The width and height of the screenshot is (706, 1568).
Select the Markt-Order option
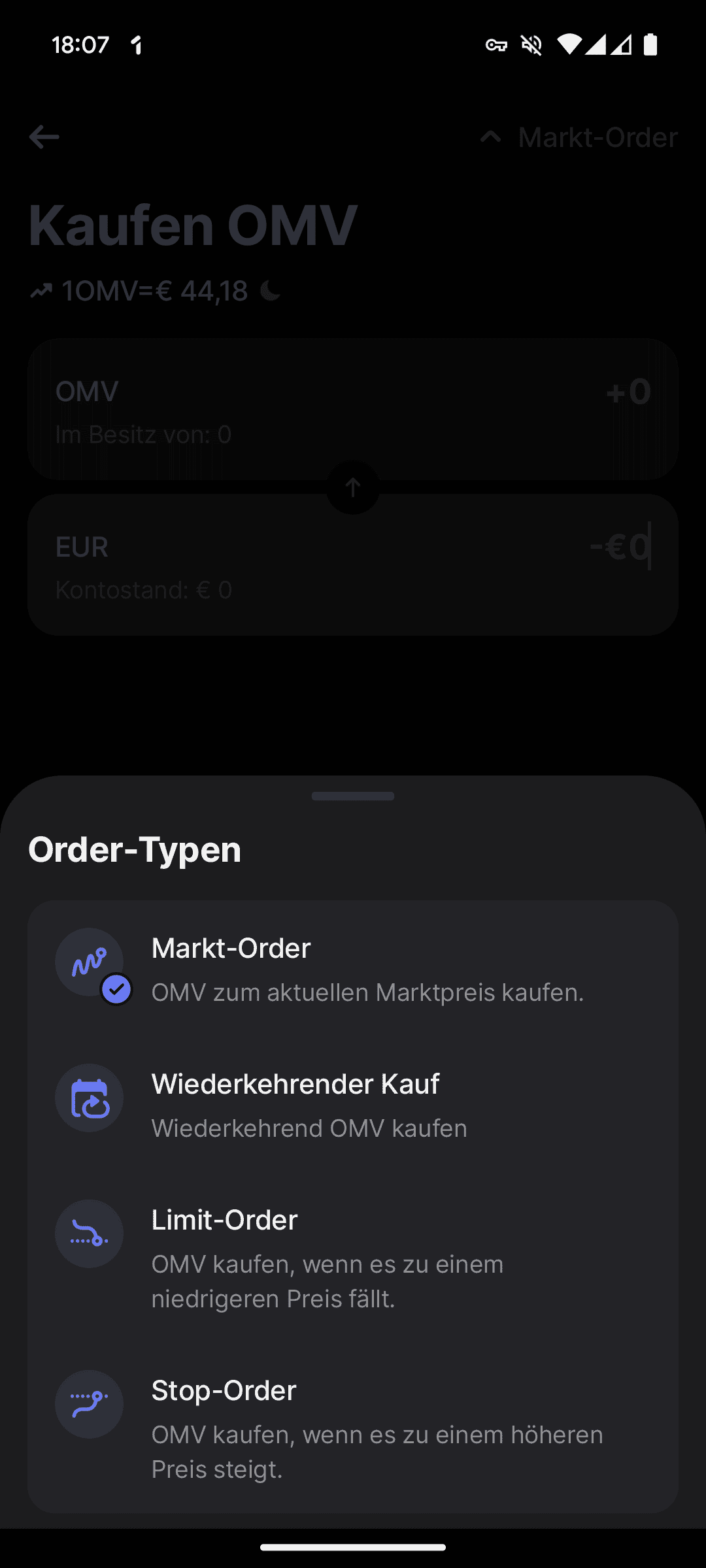pyautogui.click(x=353, y=969)
